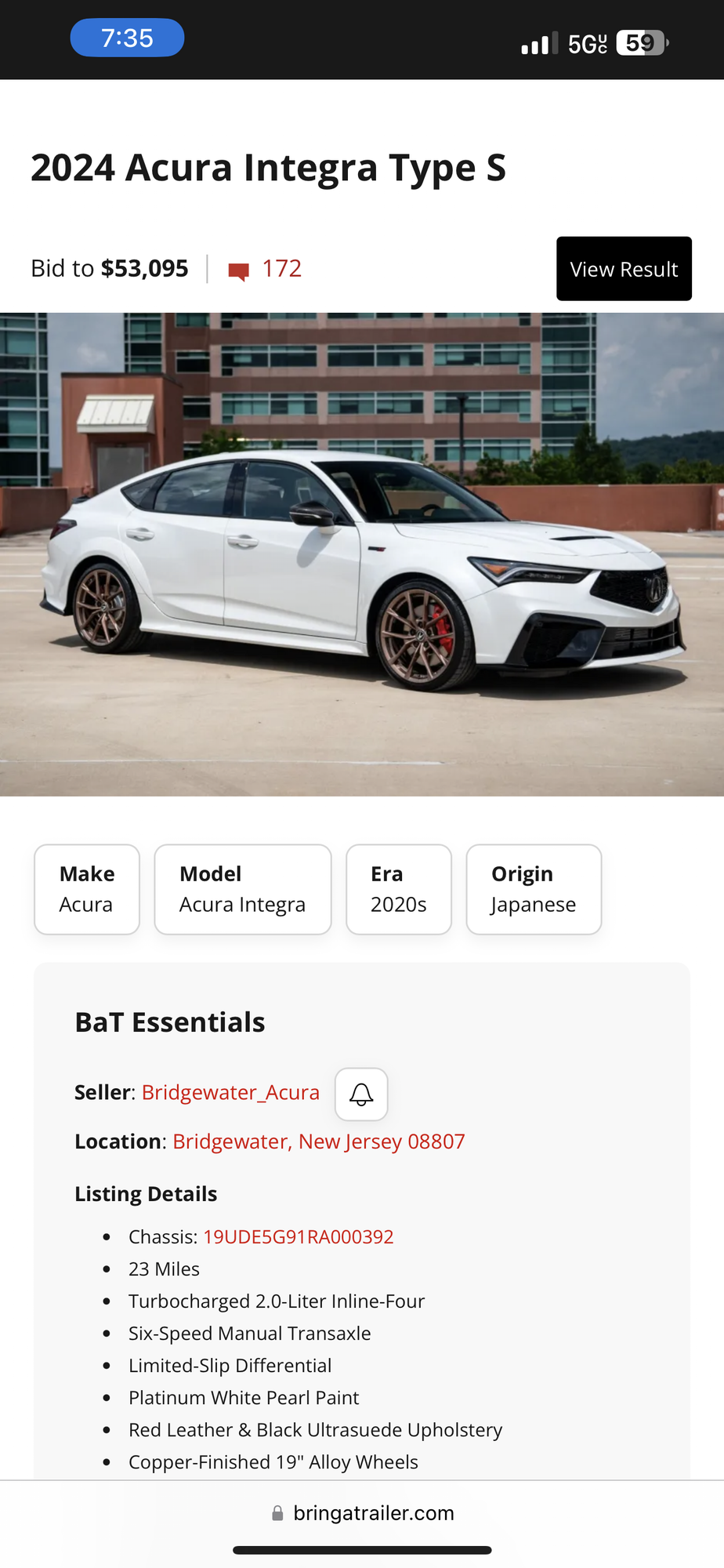
Task: Open the Integra Type S listing photo
Action: (x=362, y=554)
